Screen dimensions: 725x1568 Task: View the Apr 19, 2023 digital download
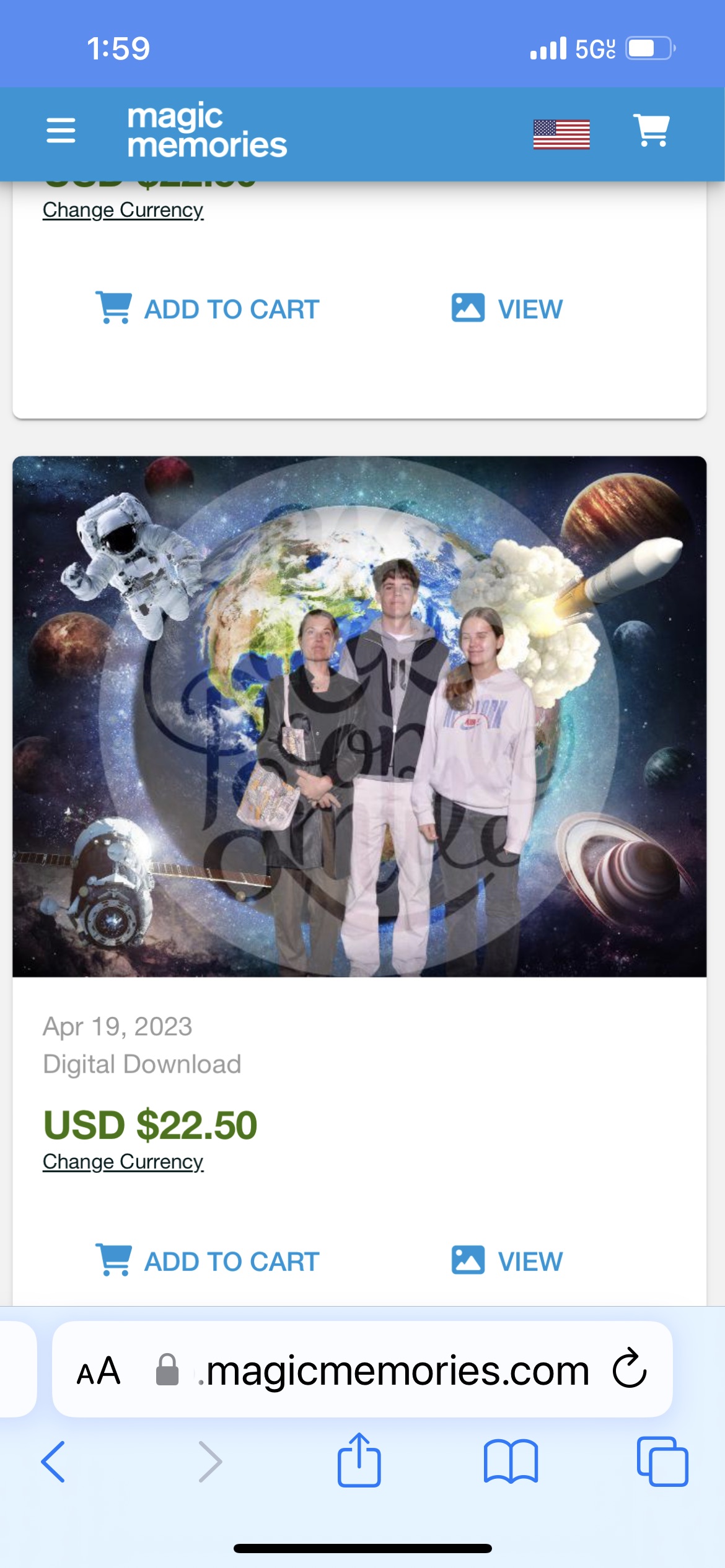507,1261
